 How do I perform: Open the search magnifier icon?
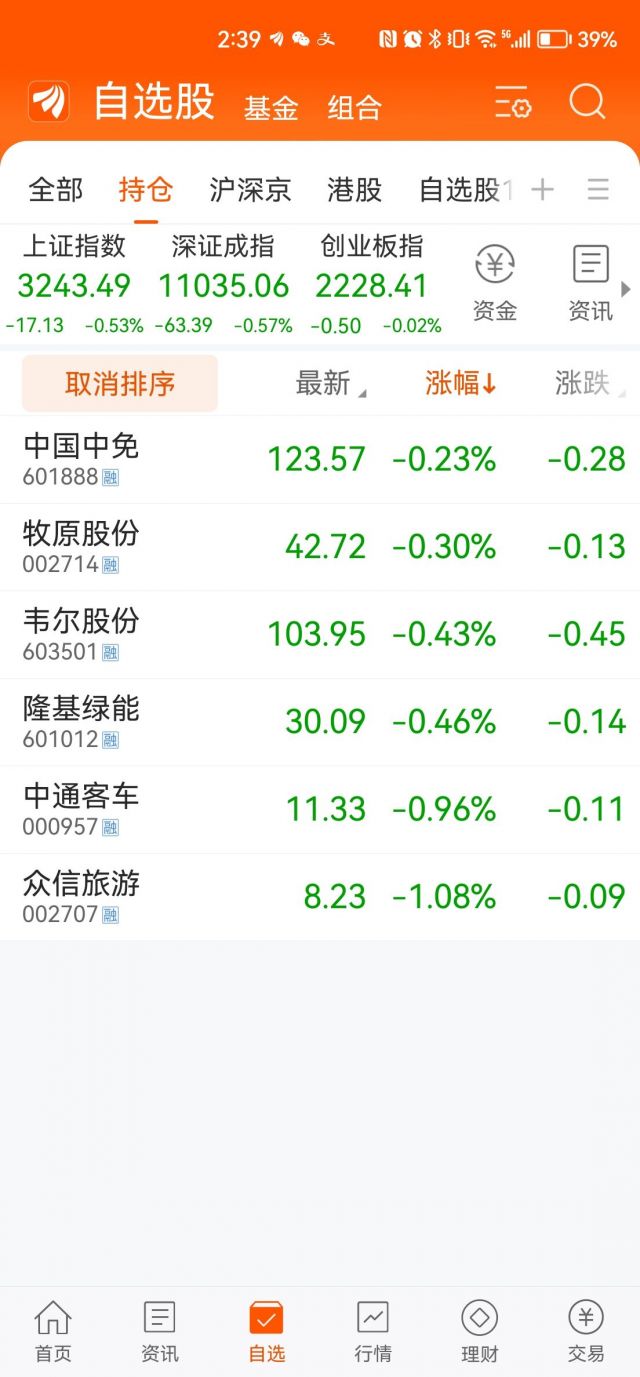tap(587, 102)
